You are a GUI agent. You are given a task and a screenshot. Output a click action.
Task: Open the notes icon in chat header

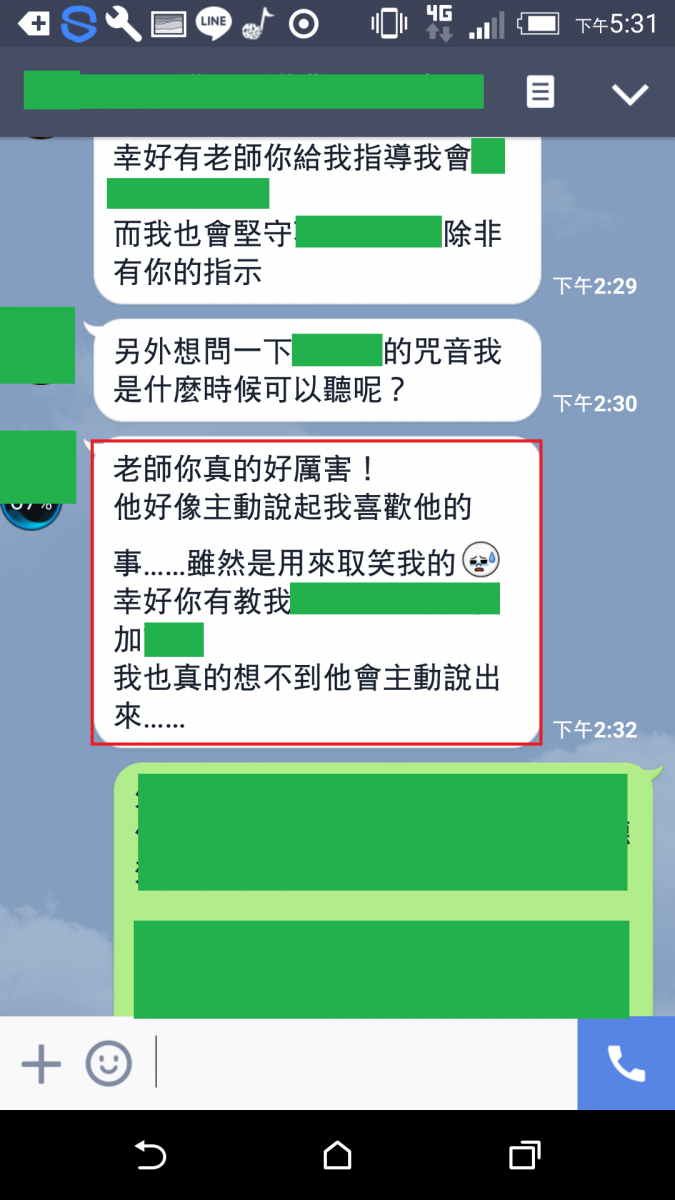tap(540, 93)
